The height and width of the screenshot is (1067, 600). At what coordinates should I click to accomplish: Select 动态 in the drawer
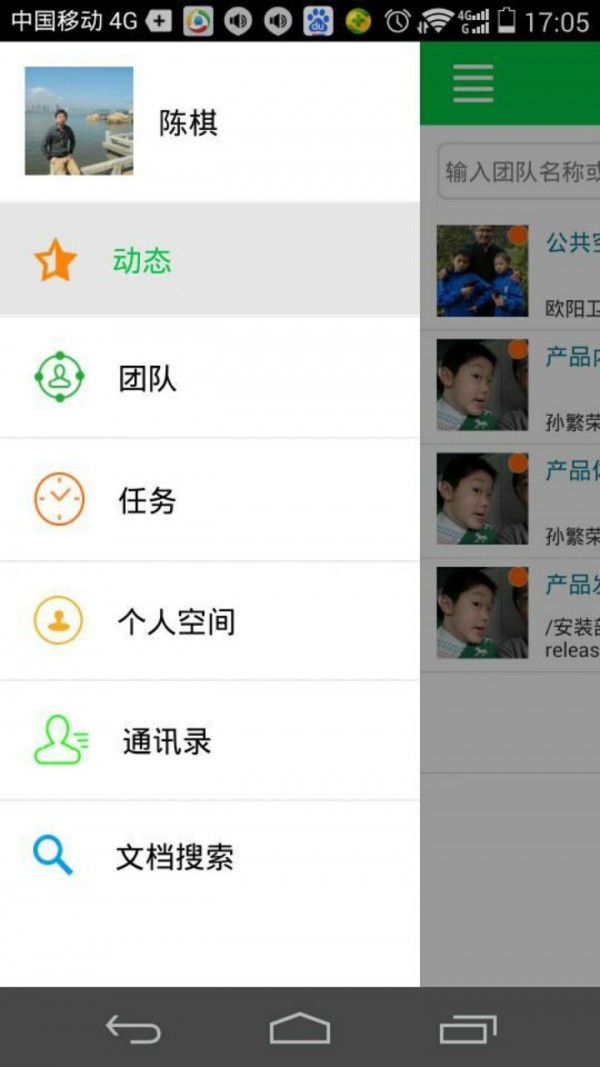pyautogui.click(x=142, y=261)
